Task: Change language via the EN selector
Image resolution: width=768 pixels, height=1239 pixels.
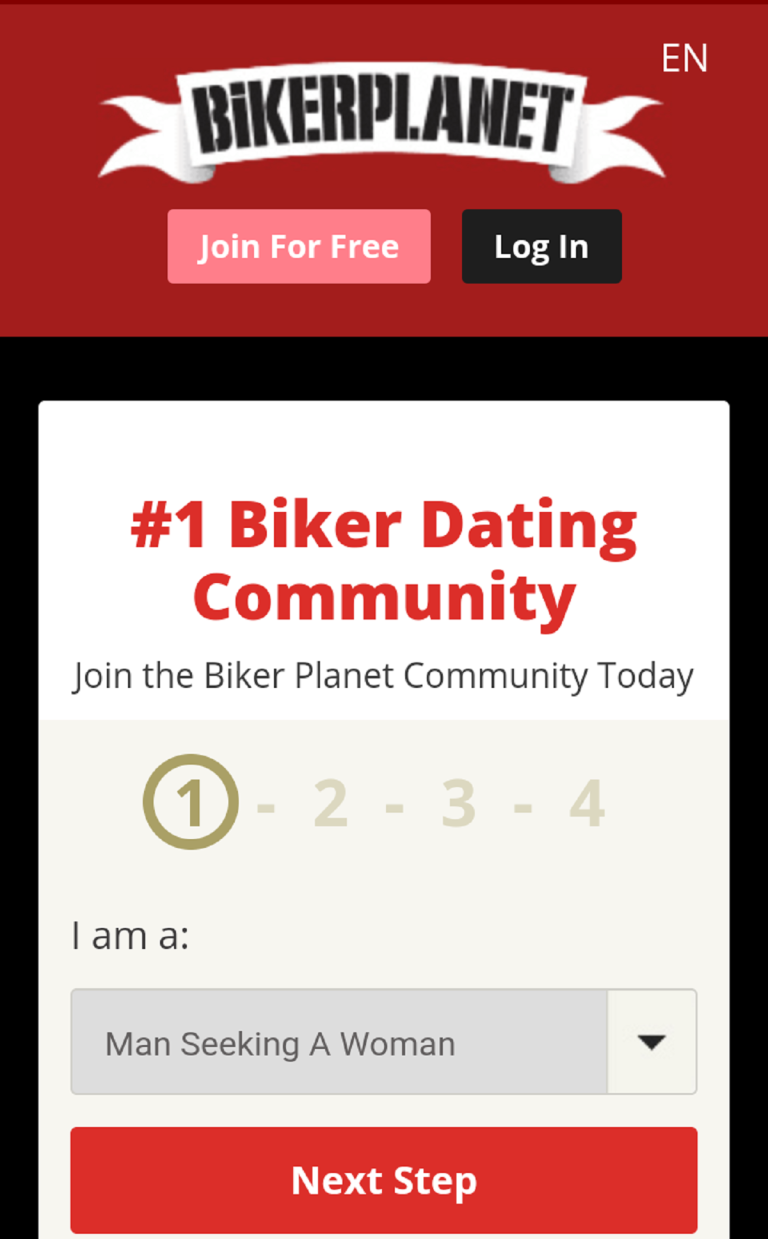Action: tap(684, 58)
